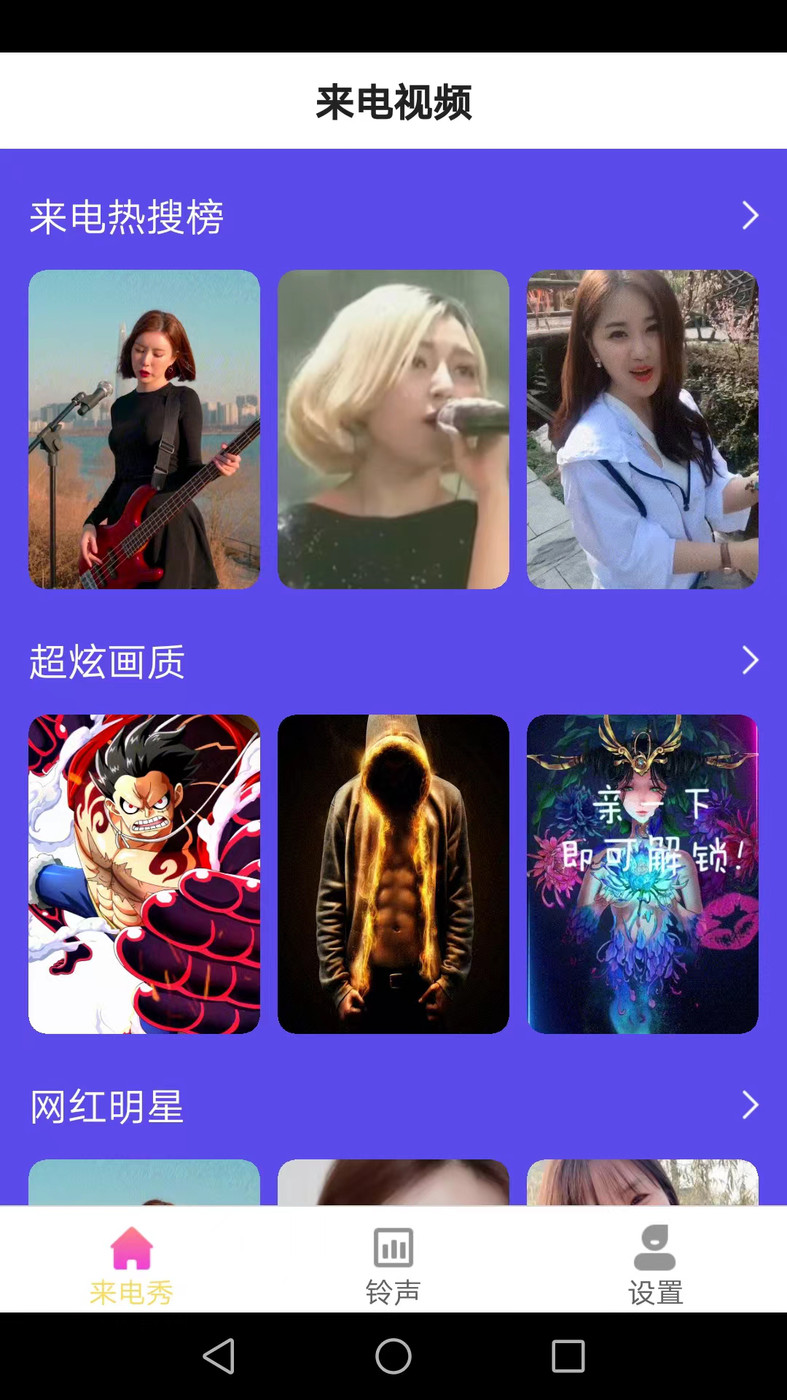Expand the 网红明星 section arrow
This screenshot has width=787, height=1400.
pyautogui.click(x=750, y=1104)
